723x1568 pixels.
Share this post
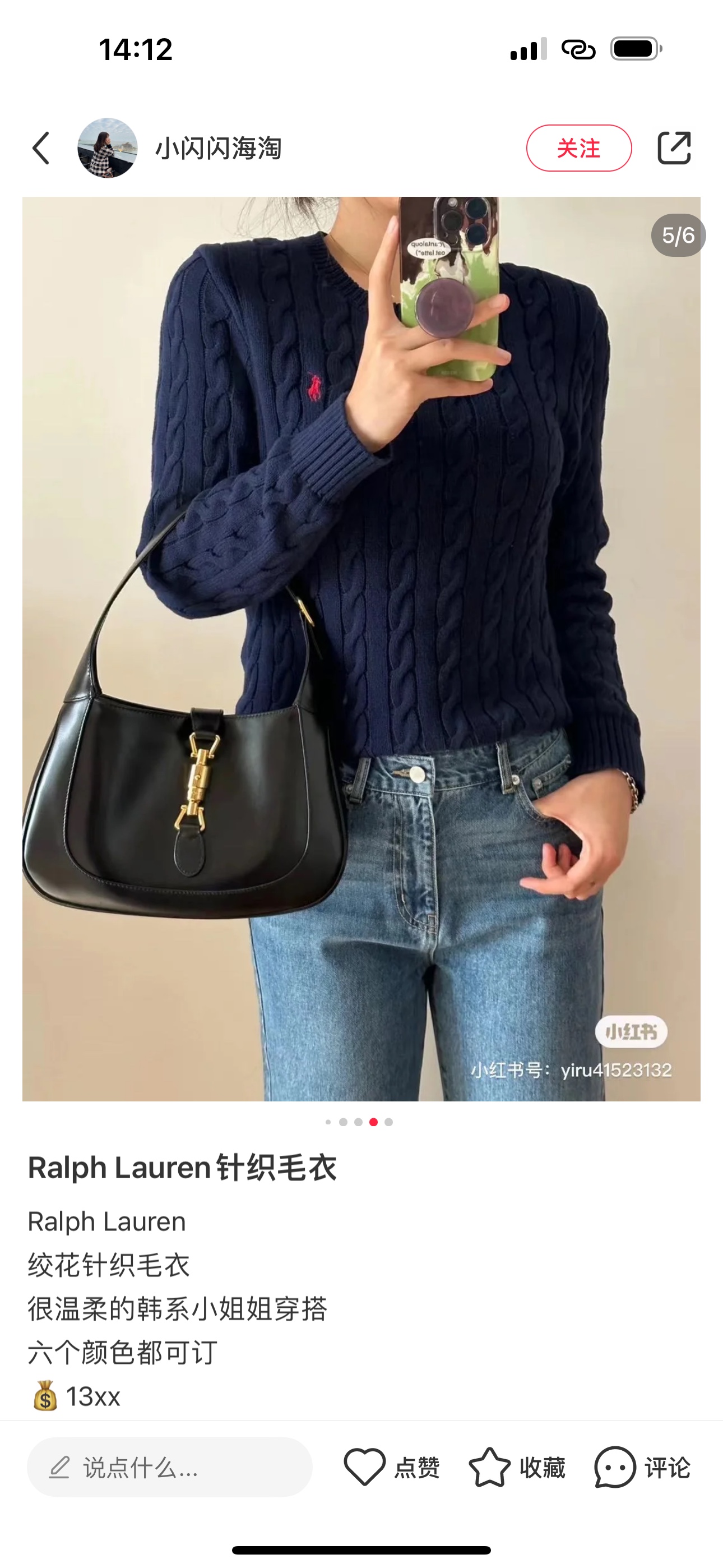[674, 148]
